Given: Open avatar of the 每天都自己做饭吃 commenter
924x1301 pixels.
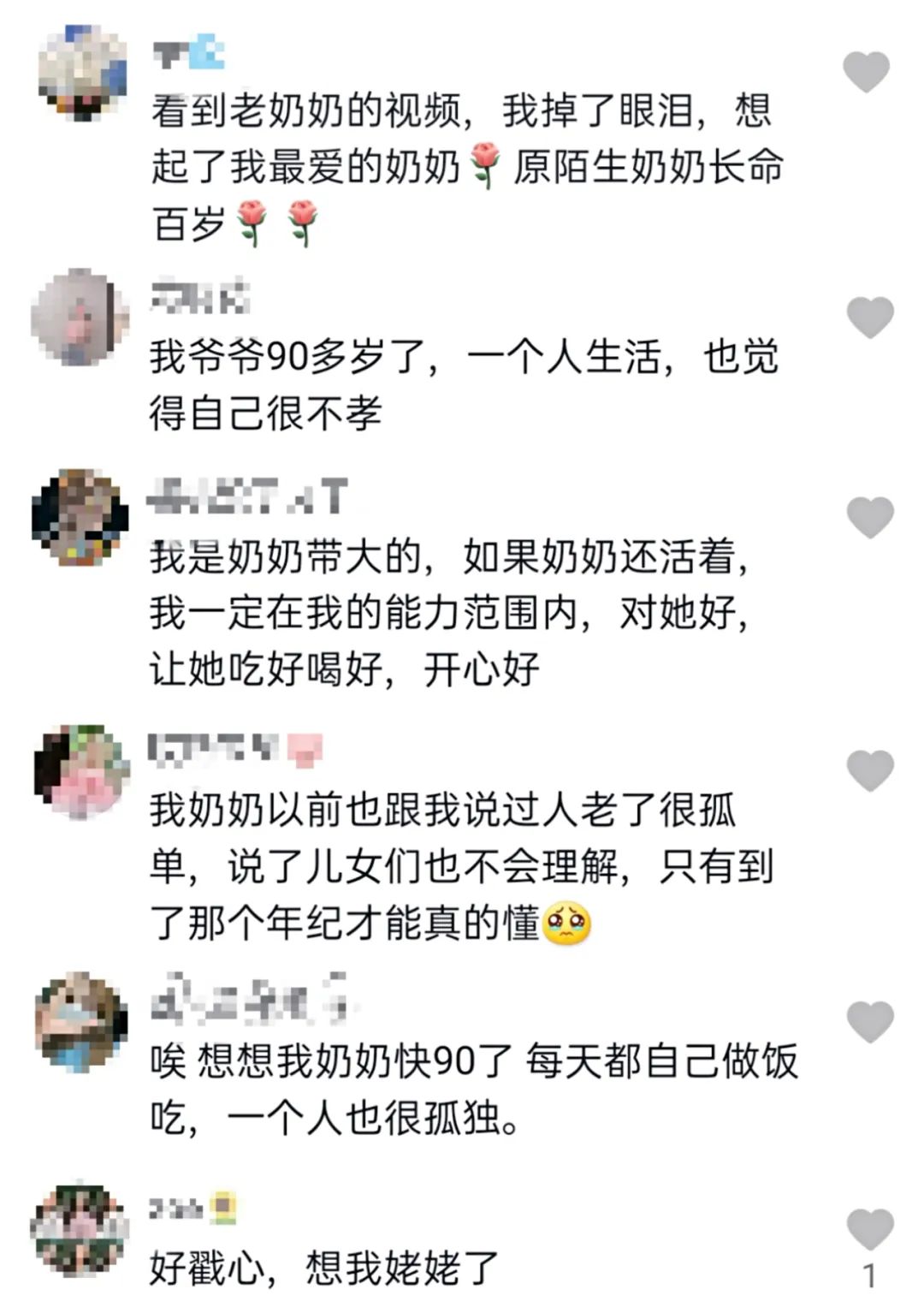Looking at the screenshot, I should [80, 1020].
